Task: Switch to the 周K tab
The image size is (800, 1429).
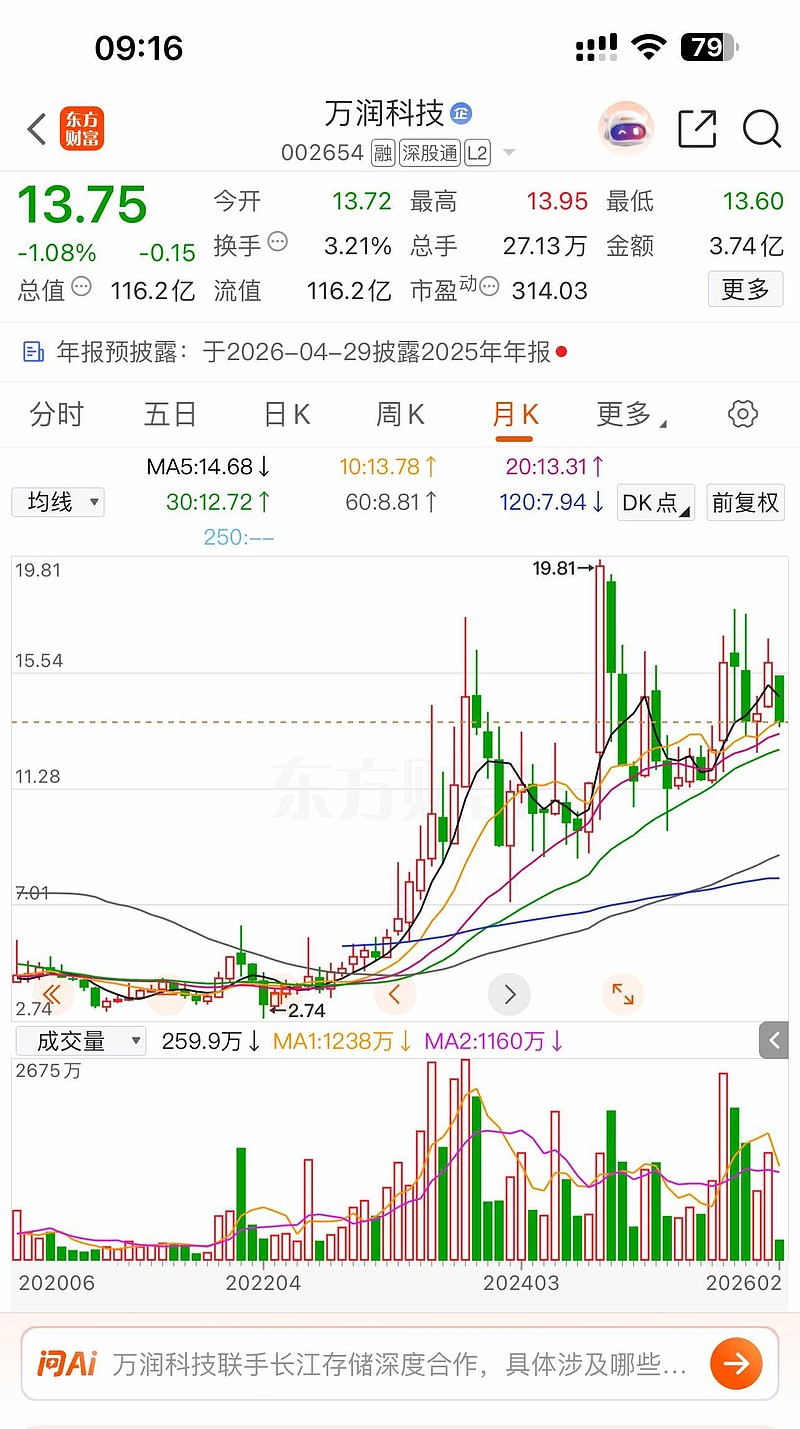Action: click(x=399, y=414)
